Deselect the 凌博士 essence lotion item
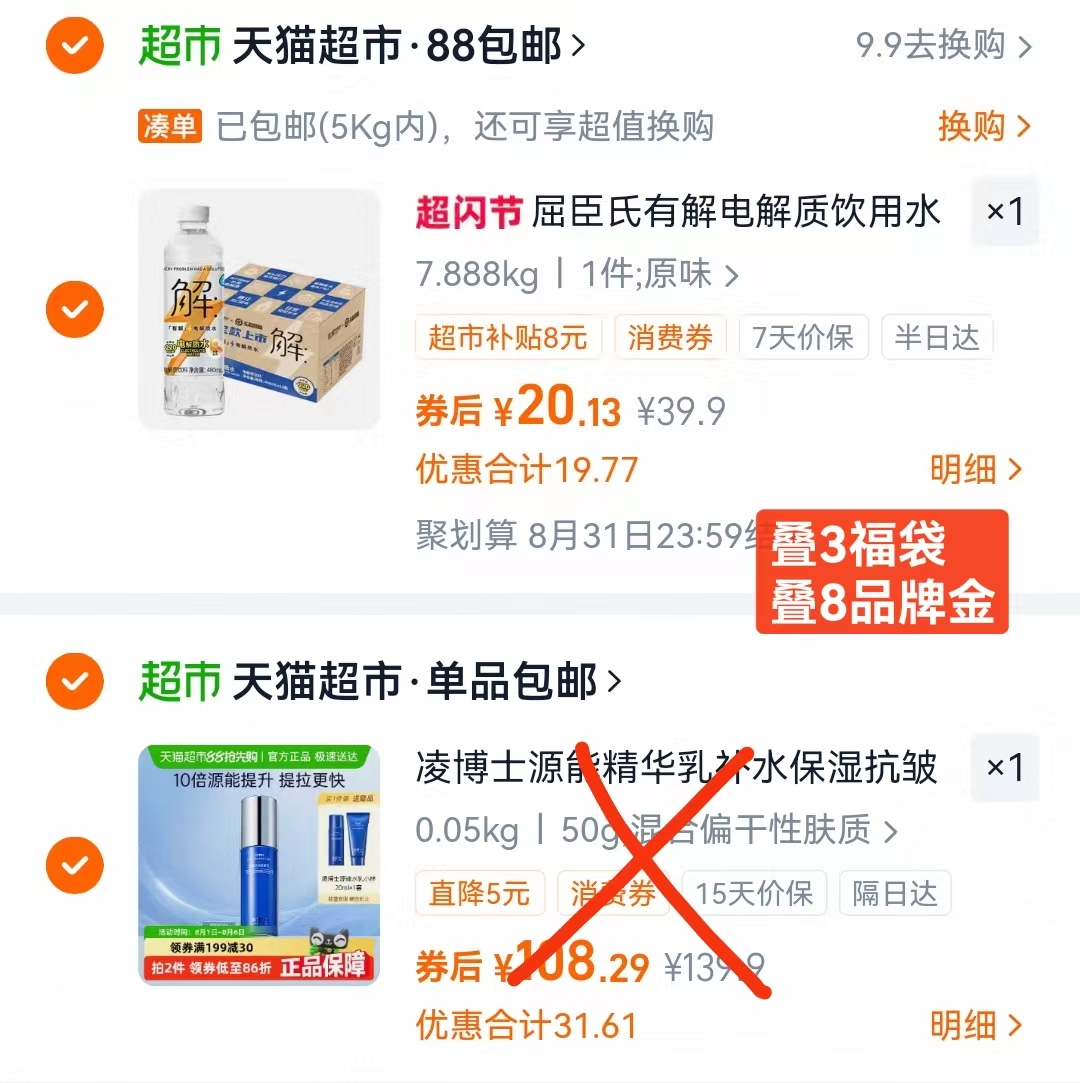This screenshot has height=1083, width=1080. [x=75, y=865]
